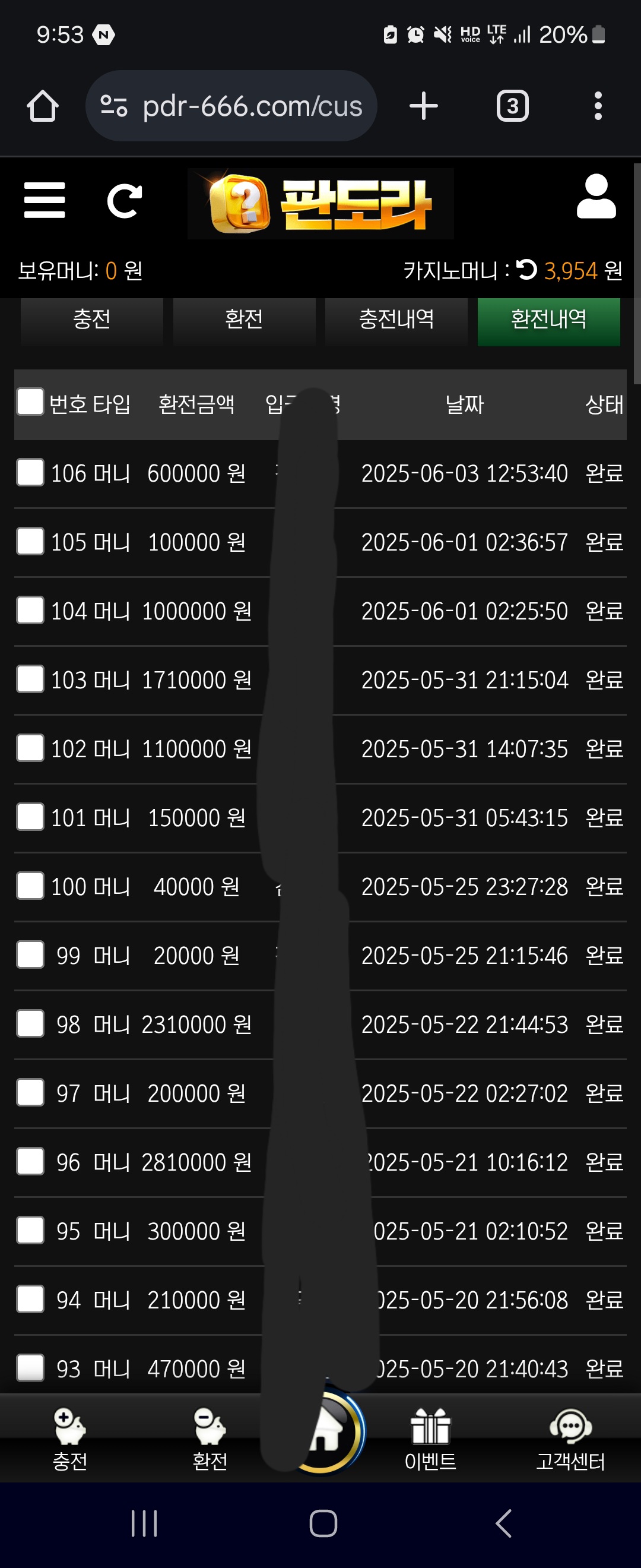Open the user profile icon

point(596,197)
